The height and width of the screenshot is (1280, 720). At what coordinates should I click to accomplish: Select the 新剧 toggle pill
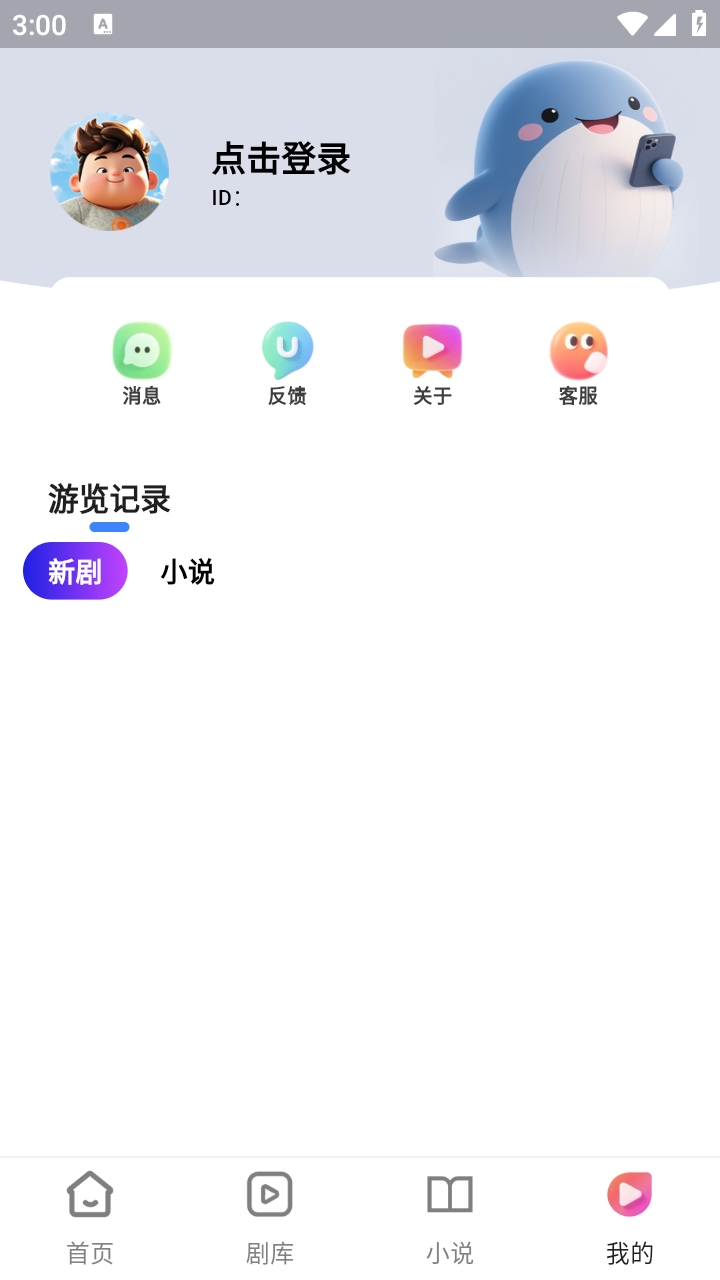(75, 570)
